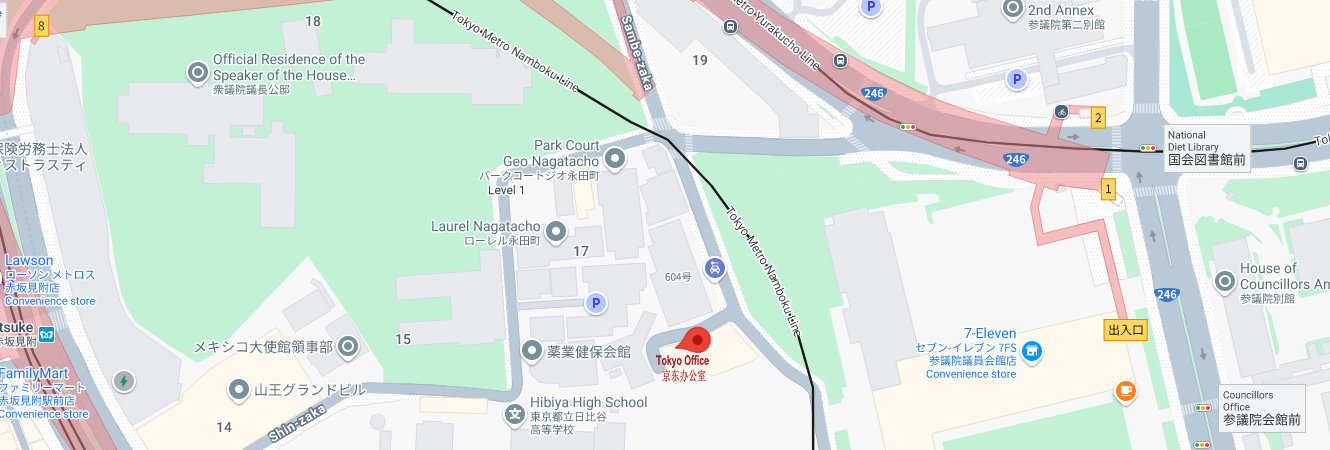Tap the Lawson convenience store marker
Image resolution: width=1330 pixels, height=450 pixels.
[x=29, y=261]
